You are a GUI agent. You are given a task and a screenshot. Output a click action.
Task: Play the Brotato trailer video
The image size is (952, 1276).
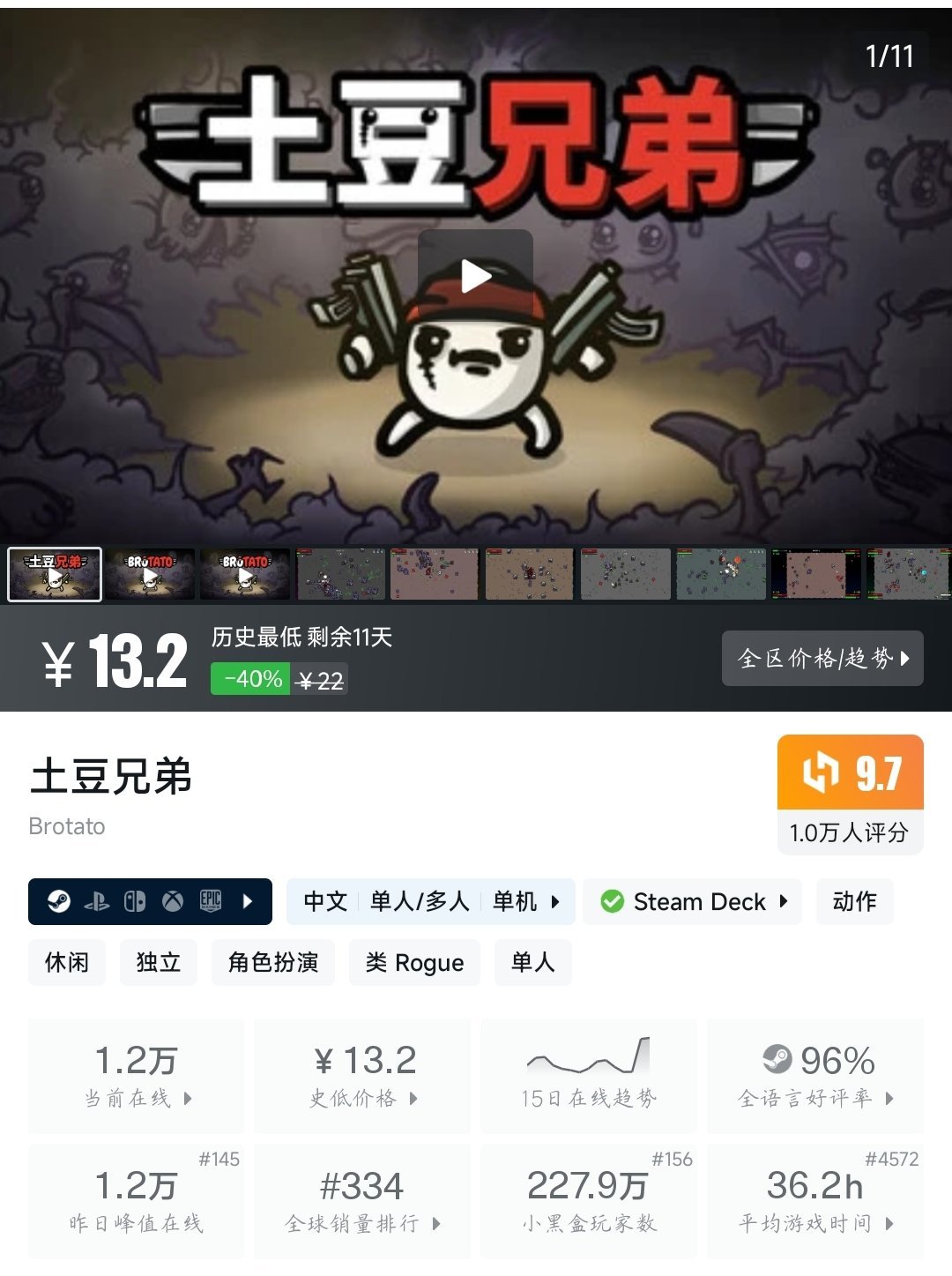click(476, 276)
